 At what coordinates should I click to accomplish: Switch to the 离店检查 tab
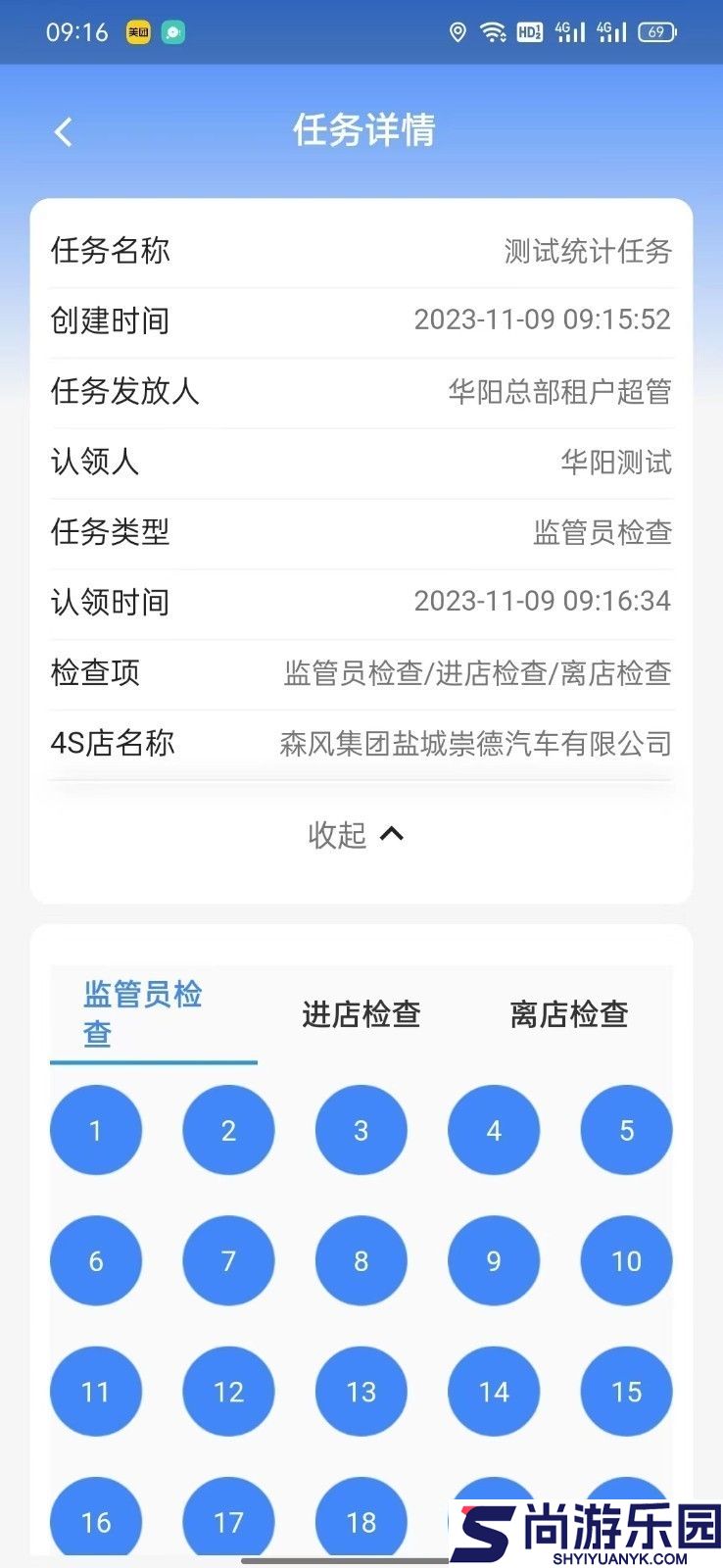pos(568,1015)
